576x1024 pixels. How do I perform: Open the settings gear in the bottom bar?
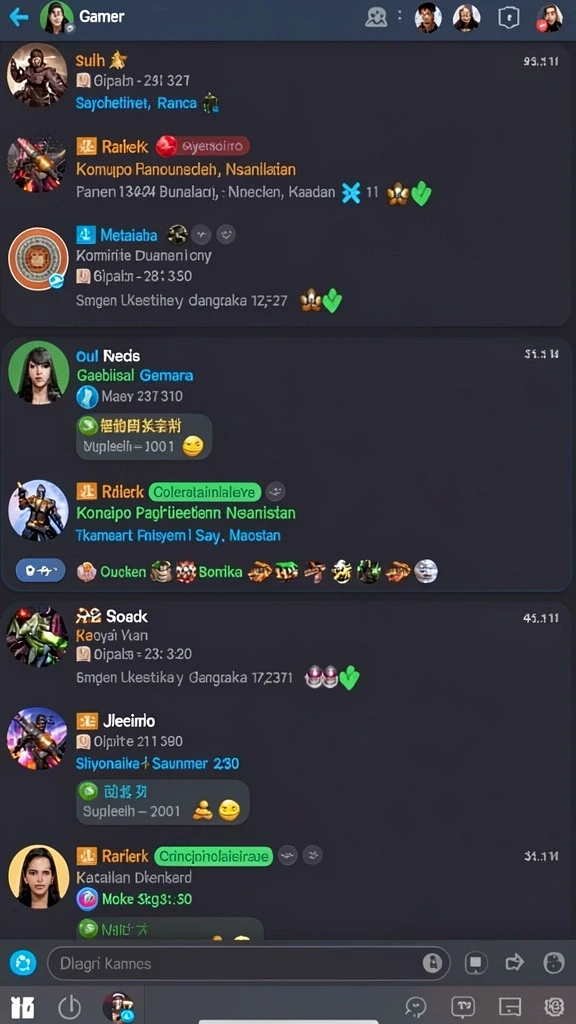554,1007
